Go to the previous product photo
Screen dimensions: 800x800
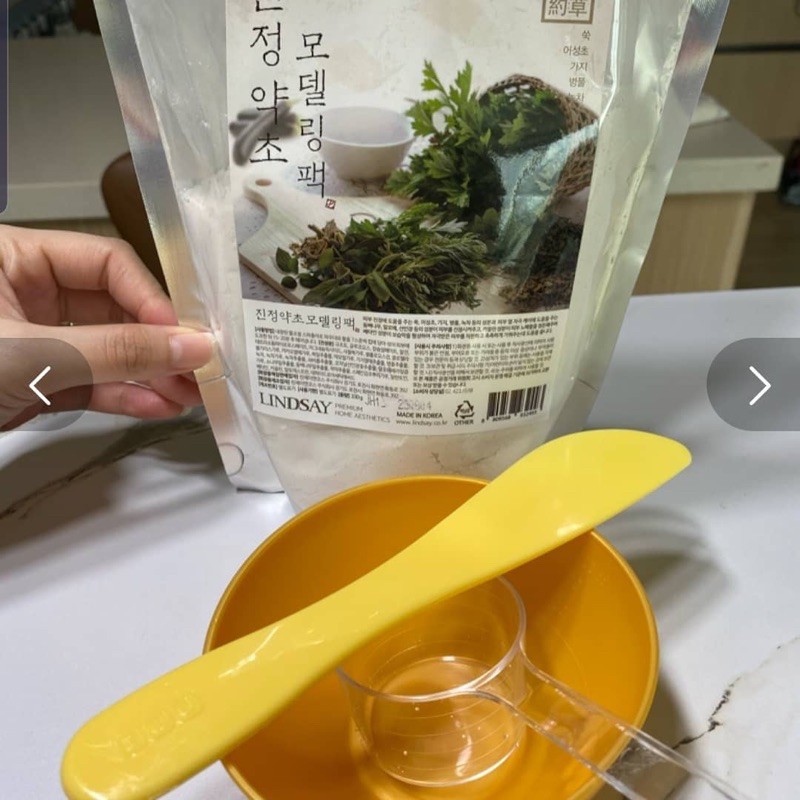point(40,385)
